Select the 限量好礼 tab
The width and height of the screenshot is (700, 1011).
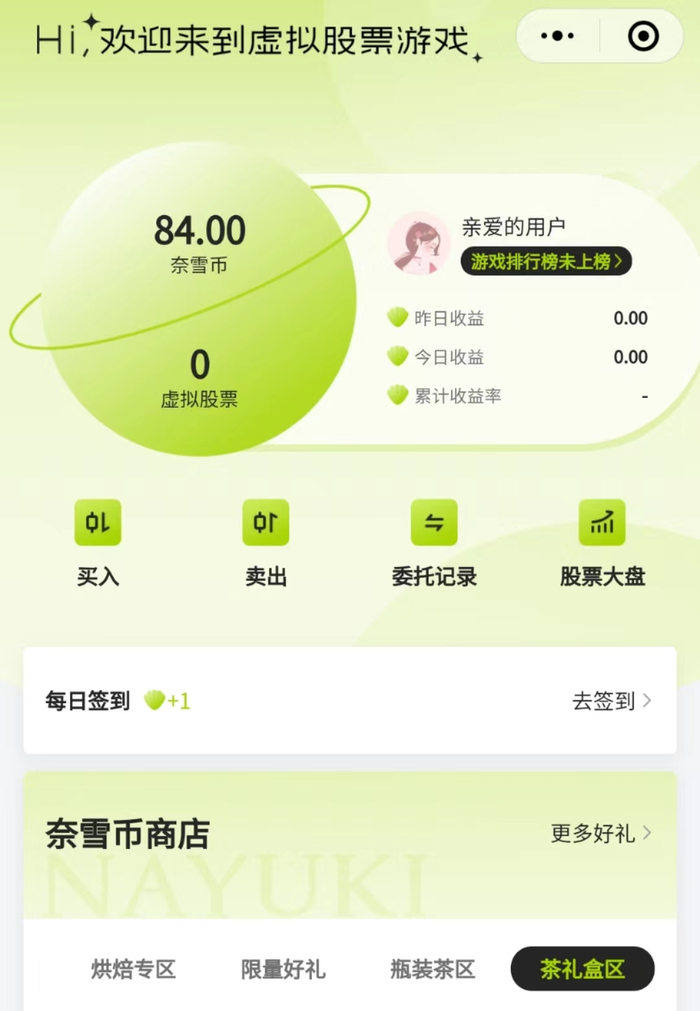283,969
